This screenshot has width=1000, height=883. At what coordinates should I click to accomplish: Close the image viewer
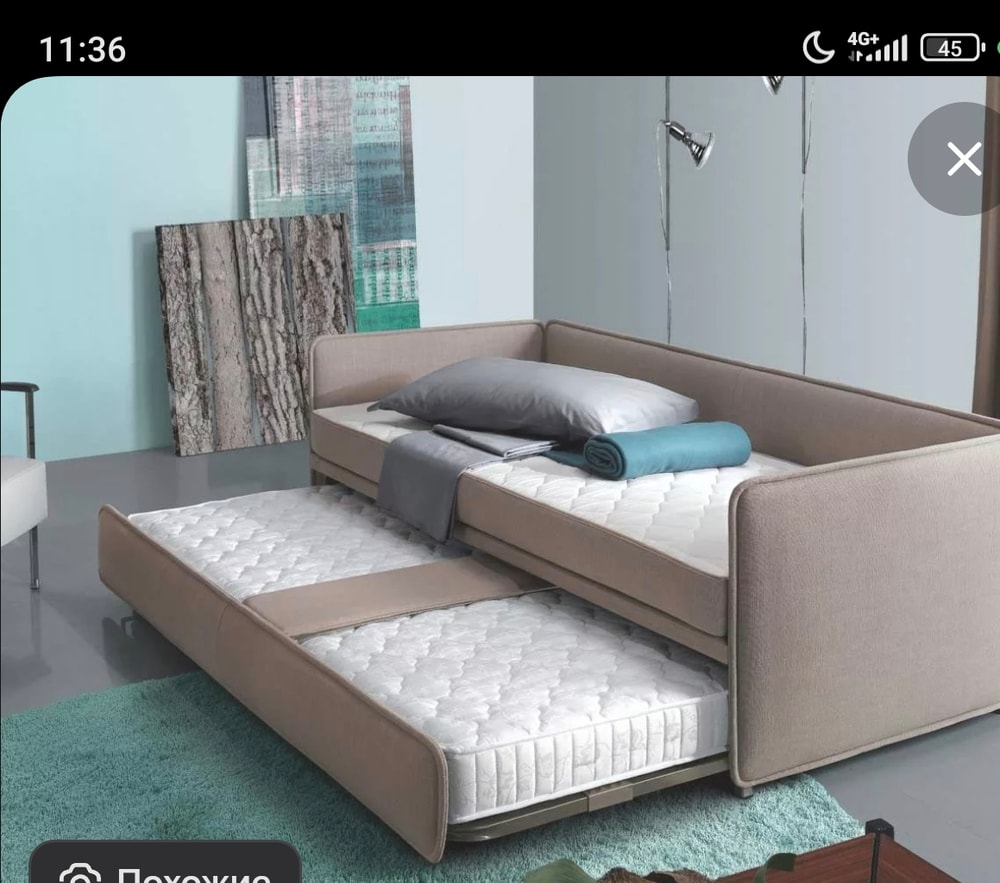[x=963, y=159]
